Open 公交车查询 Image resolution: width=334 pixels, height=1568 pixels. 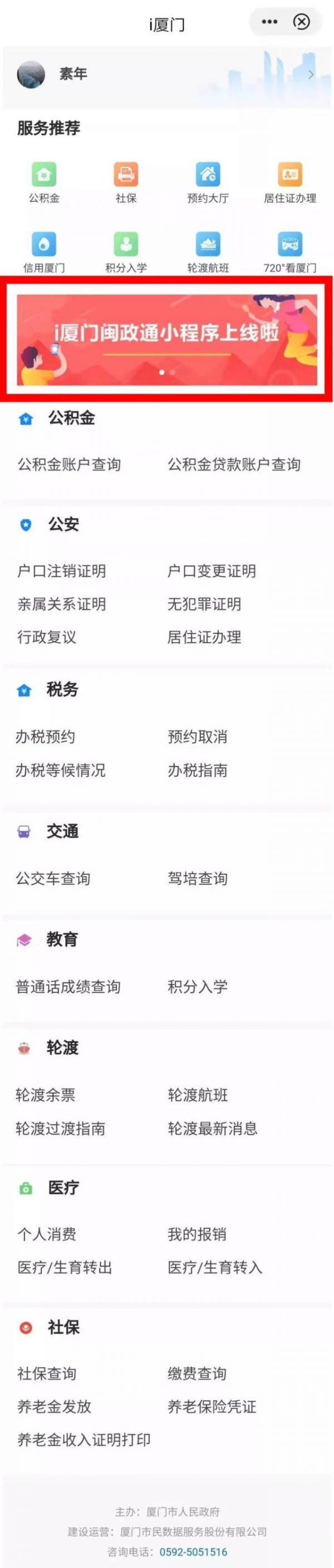click(53, 879)
